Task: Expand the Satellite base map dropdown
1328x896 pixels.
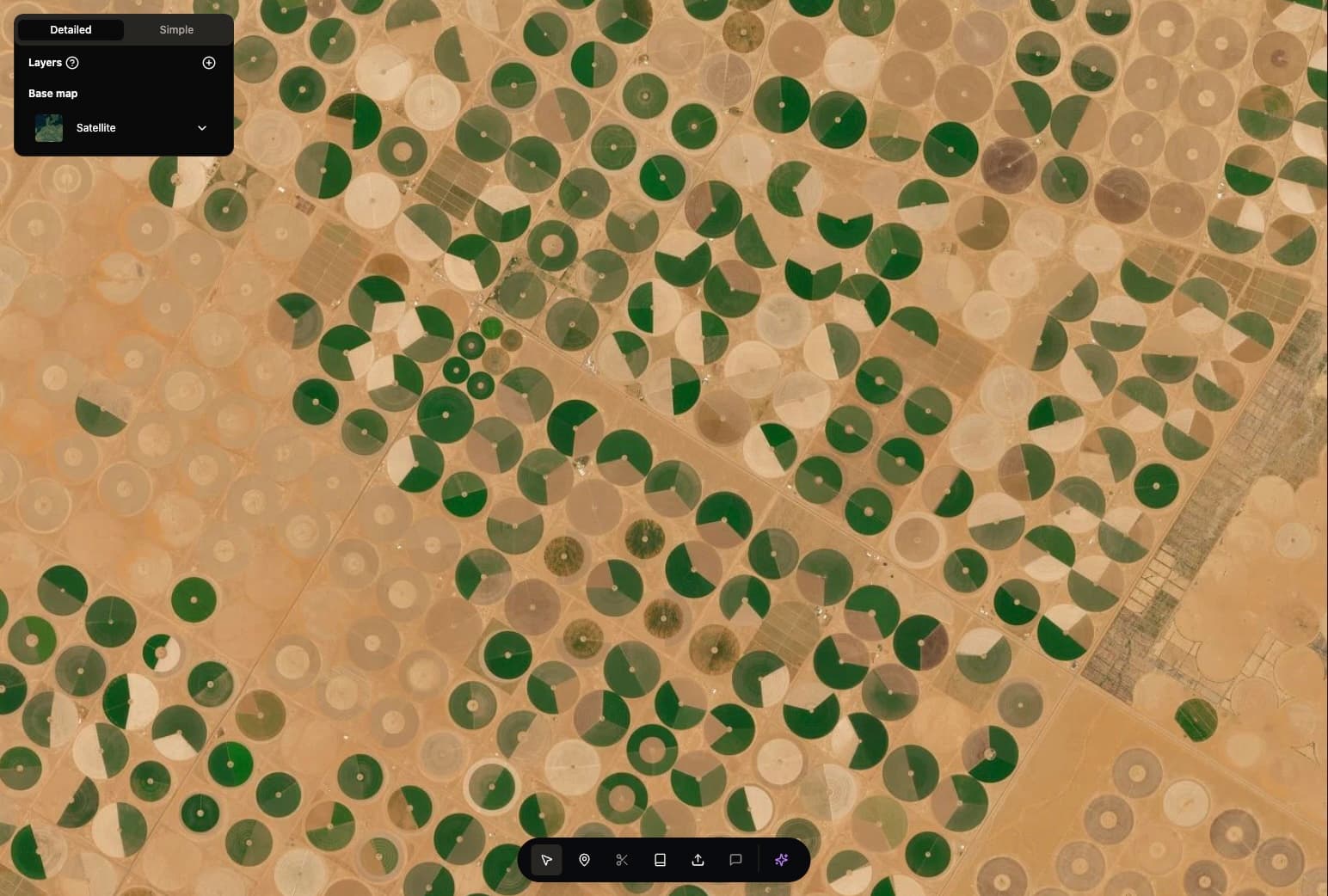Action: click(x=202, y=128)
